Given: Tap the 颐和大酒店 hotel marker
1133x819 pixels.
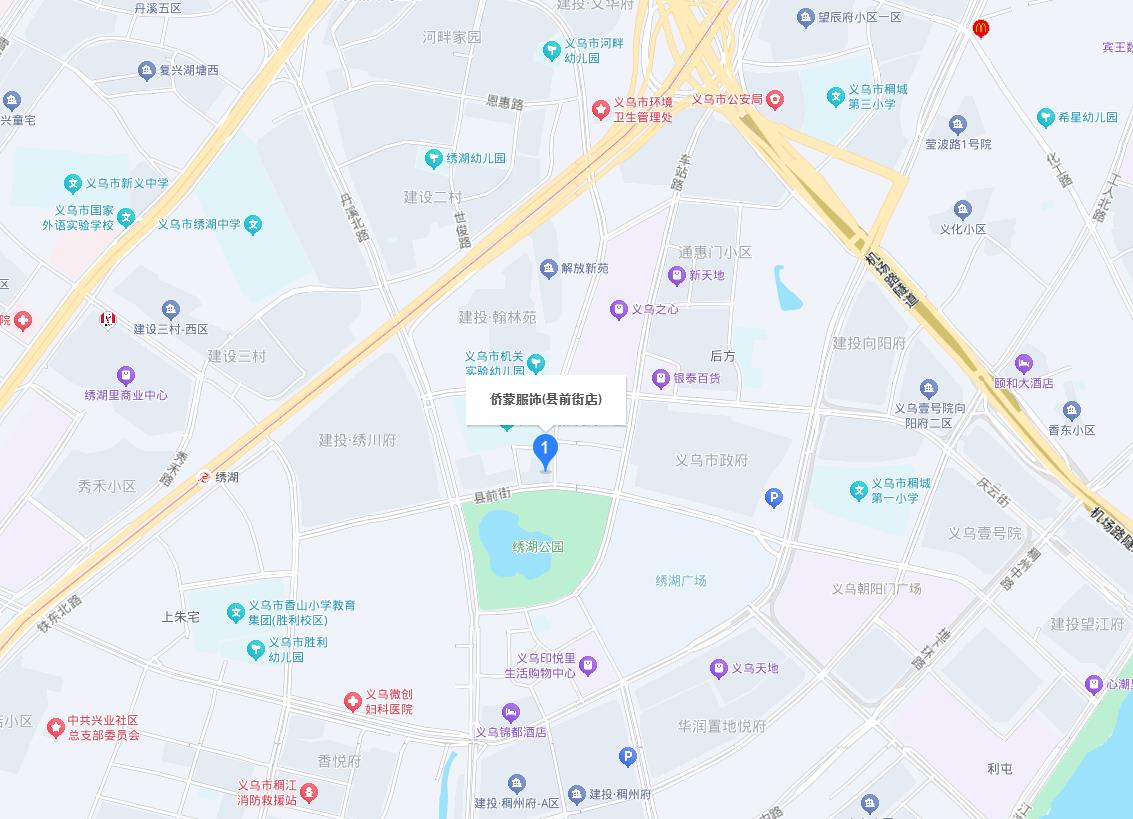Looking at the screenshot, I should pos(1022,363).
